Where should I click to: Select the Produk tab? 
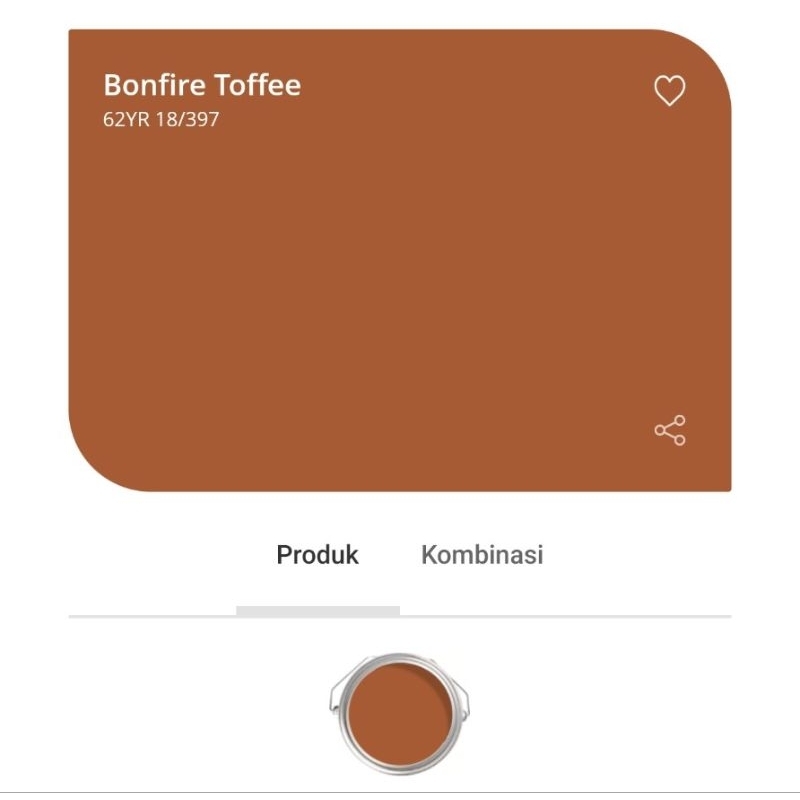(x=317, y=554)
